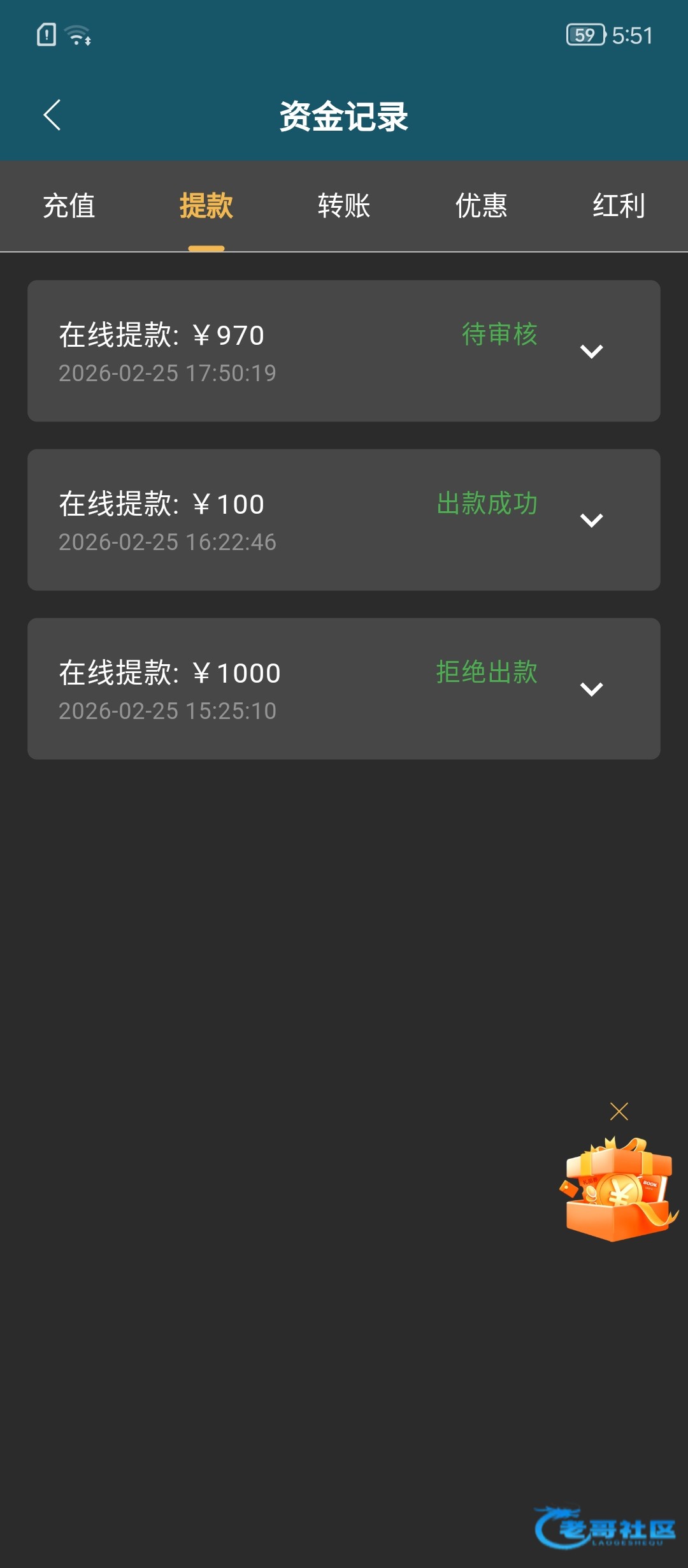Open the floating red envelope gift box
The width and height of the screenshot is (688, 1568).
point(619,1189)
